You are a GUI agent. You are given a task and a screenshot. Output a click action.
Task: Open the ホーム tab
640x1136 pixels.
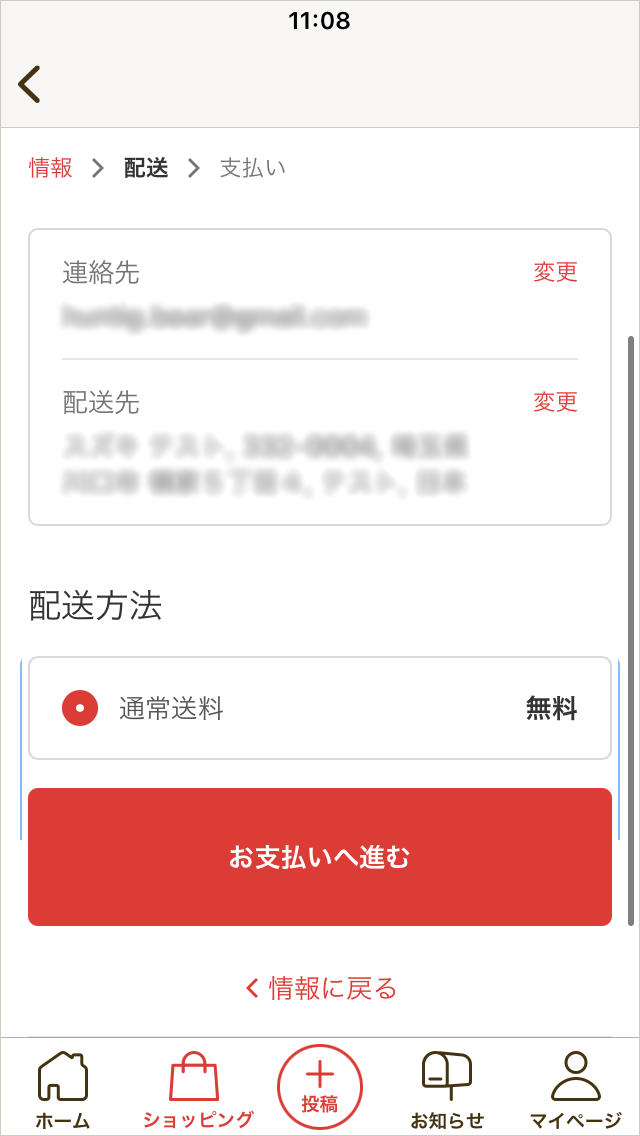coord(62,1090)
